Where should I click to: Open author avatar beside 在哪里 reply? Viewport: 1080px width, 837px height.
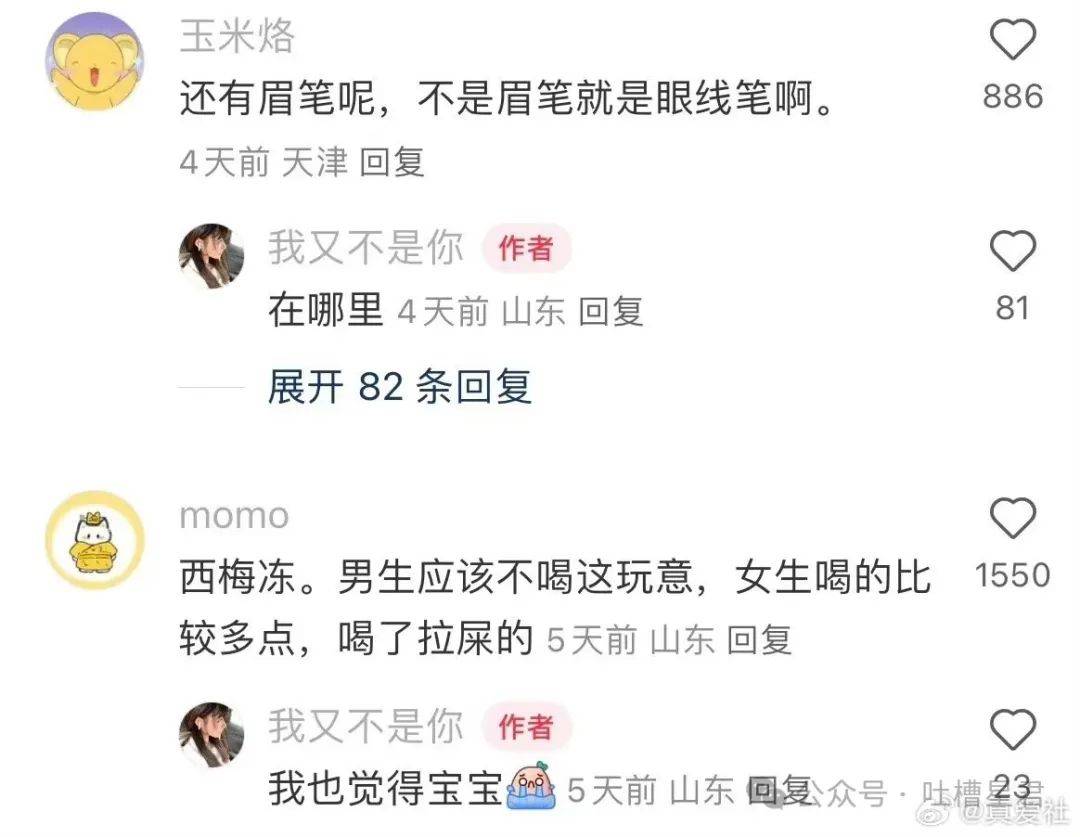(212, 256)
